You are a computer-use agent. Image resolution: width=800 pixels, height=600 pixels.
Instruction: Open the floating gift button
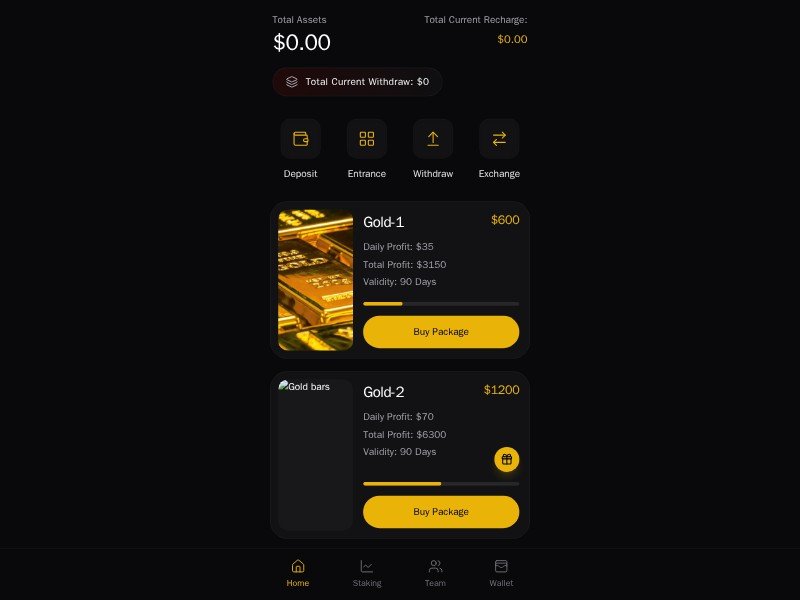point(507,459)
